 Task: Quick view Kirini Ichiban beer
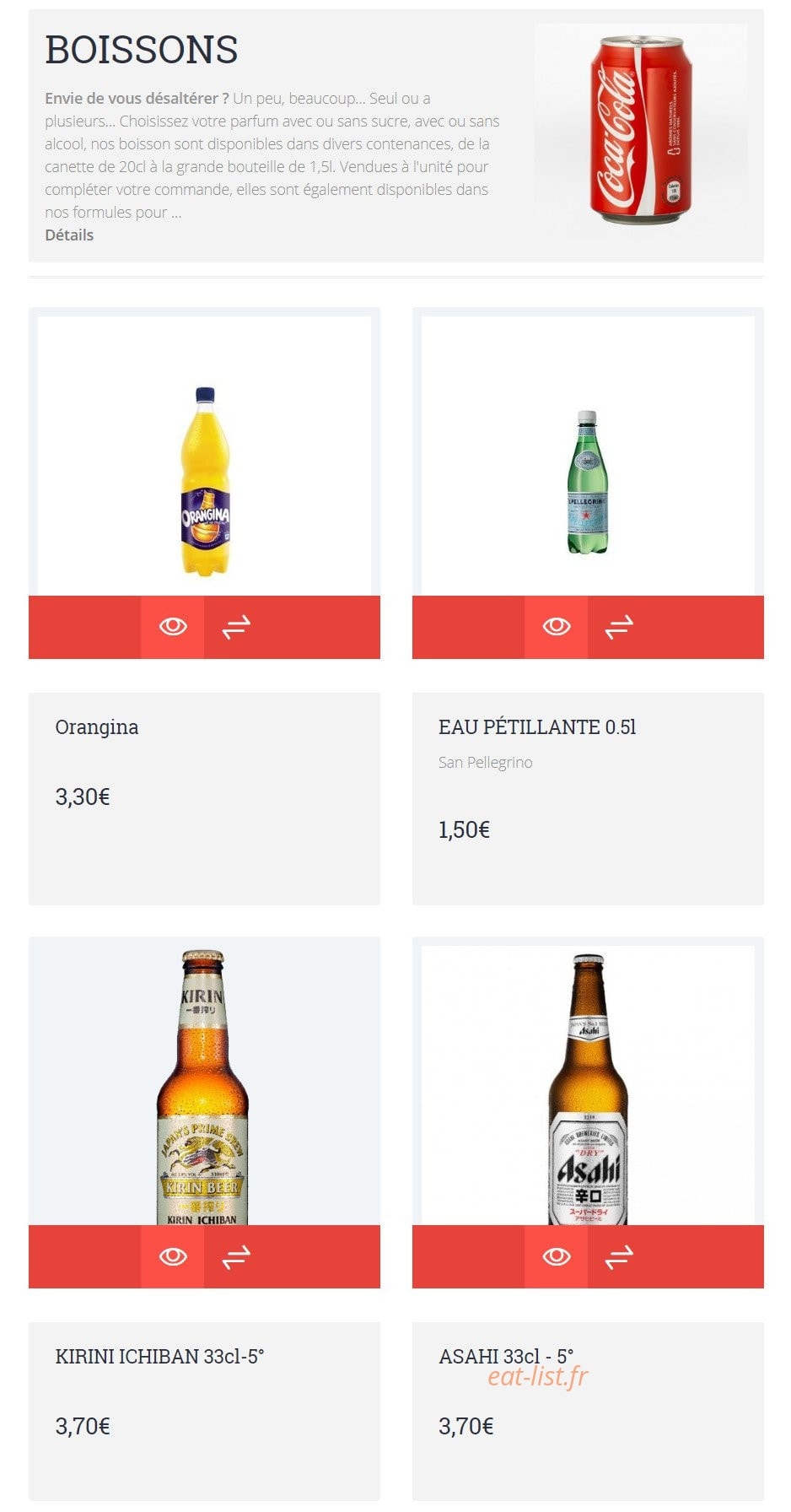[173, 1256]
